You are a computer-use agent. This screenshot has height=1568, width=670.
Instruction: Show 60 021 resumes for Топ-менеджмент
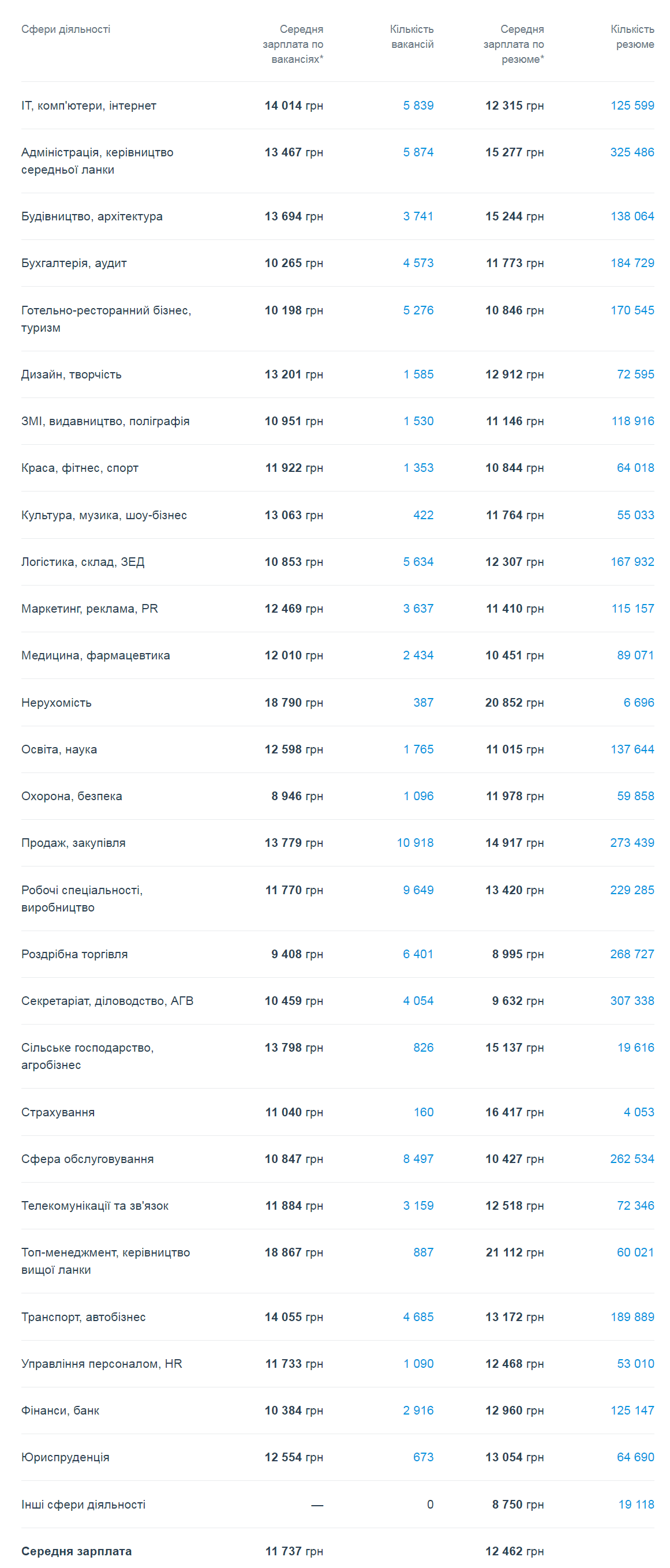click(635, 1252)
